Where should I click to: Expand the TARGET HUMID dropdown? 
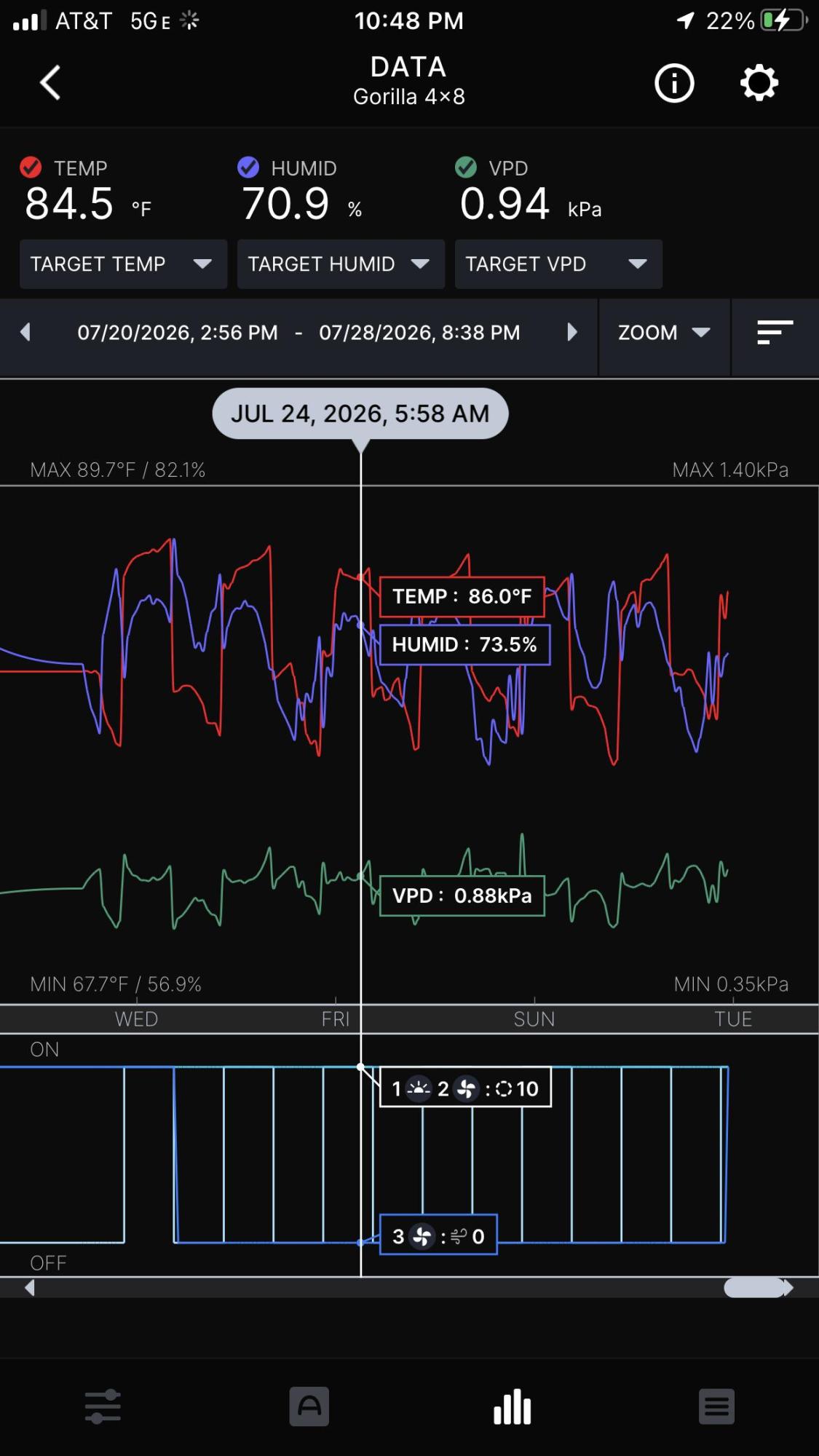pos(341,264)
